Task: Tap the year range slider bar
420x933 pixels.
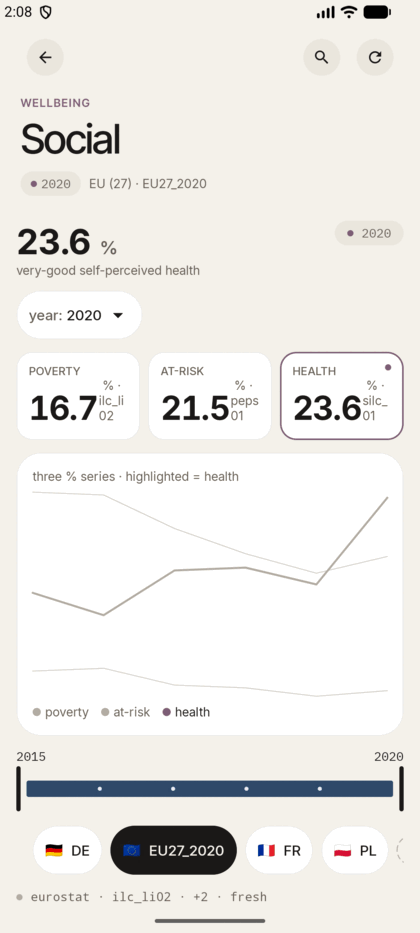Action: 210,788
